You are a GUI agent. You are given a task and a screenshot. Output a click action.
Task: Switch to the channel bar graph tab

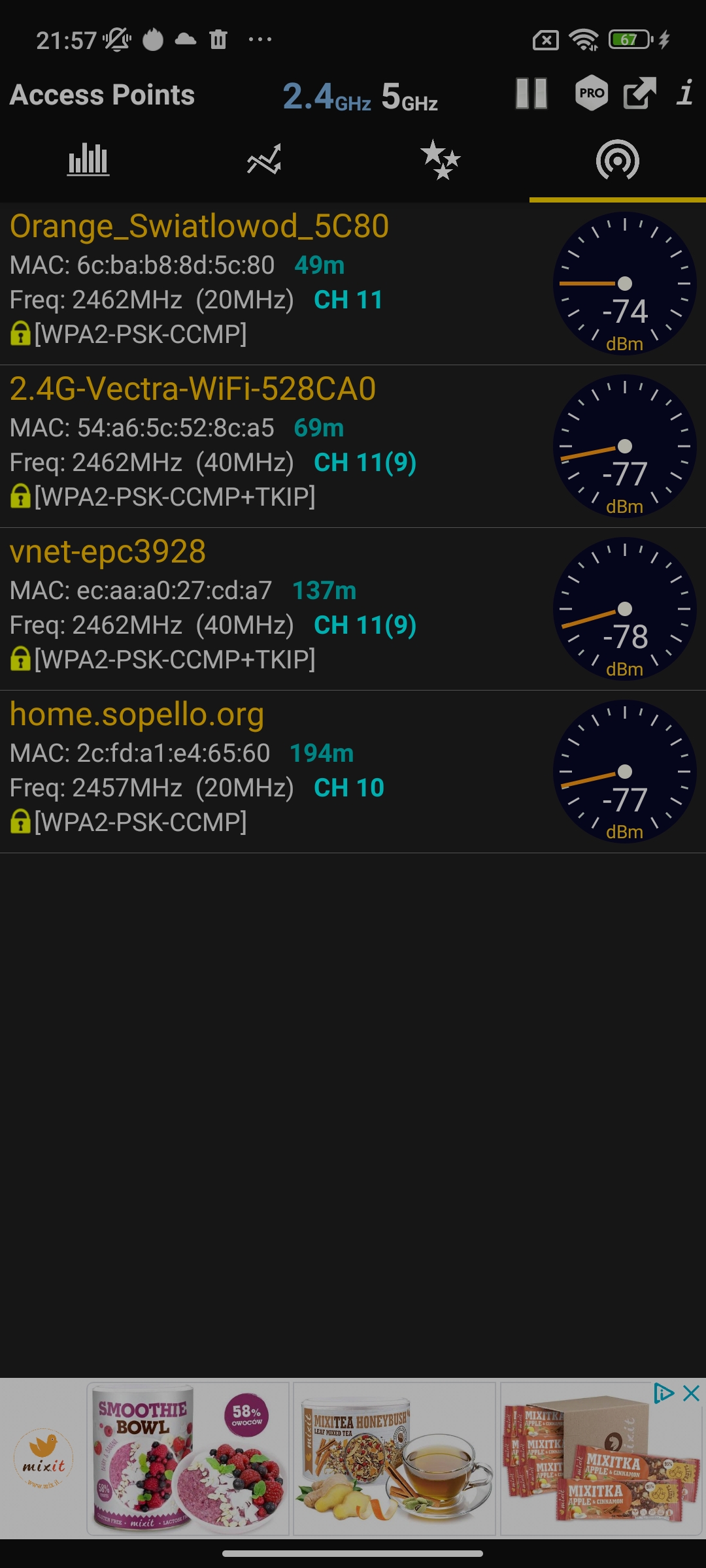[88, 160]
